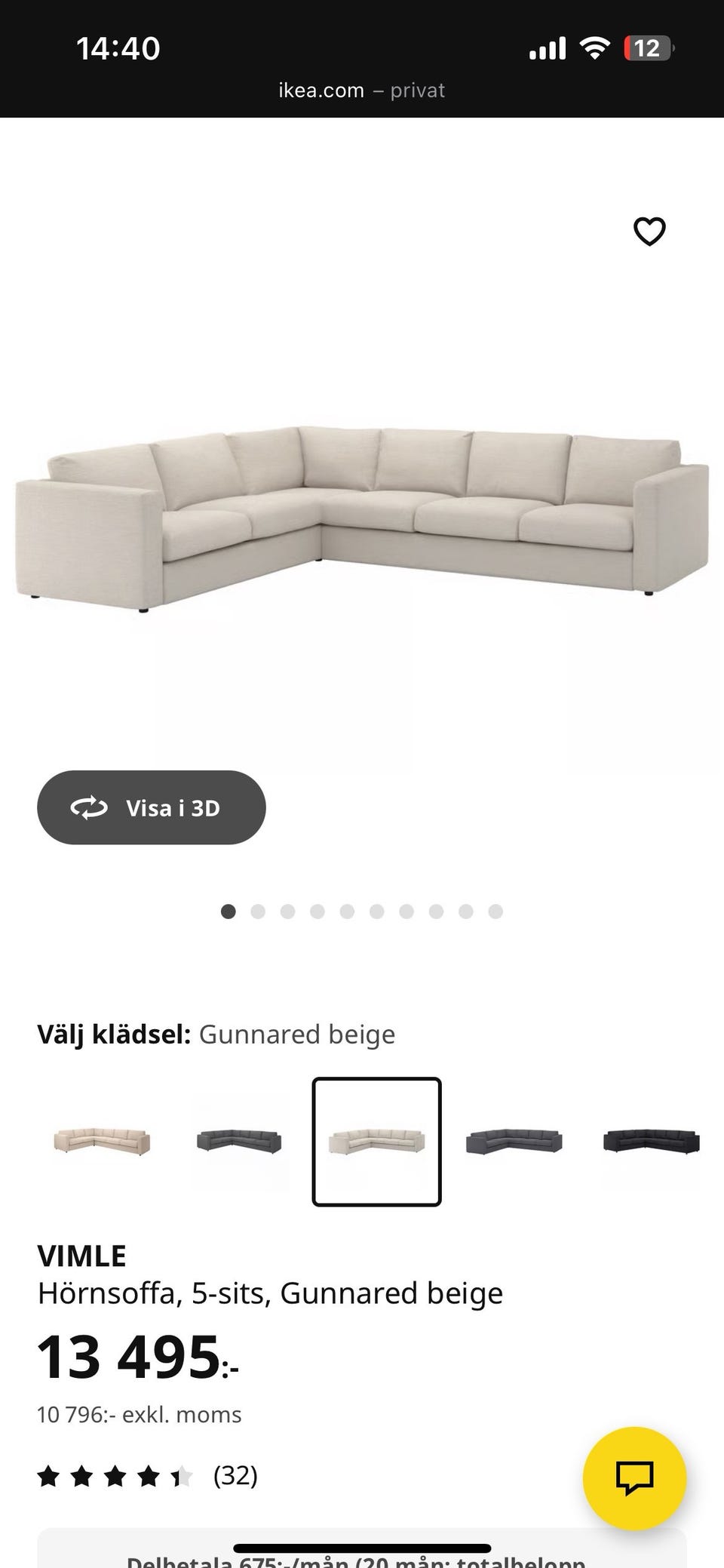Select the last carousel dot
The image size is (724, 1568).
496,911
